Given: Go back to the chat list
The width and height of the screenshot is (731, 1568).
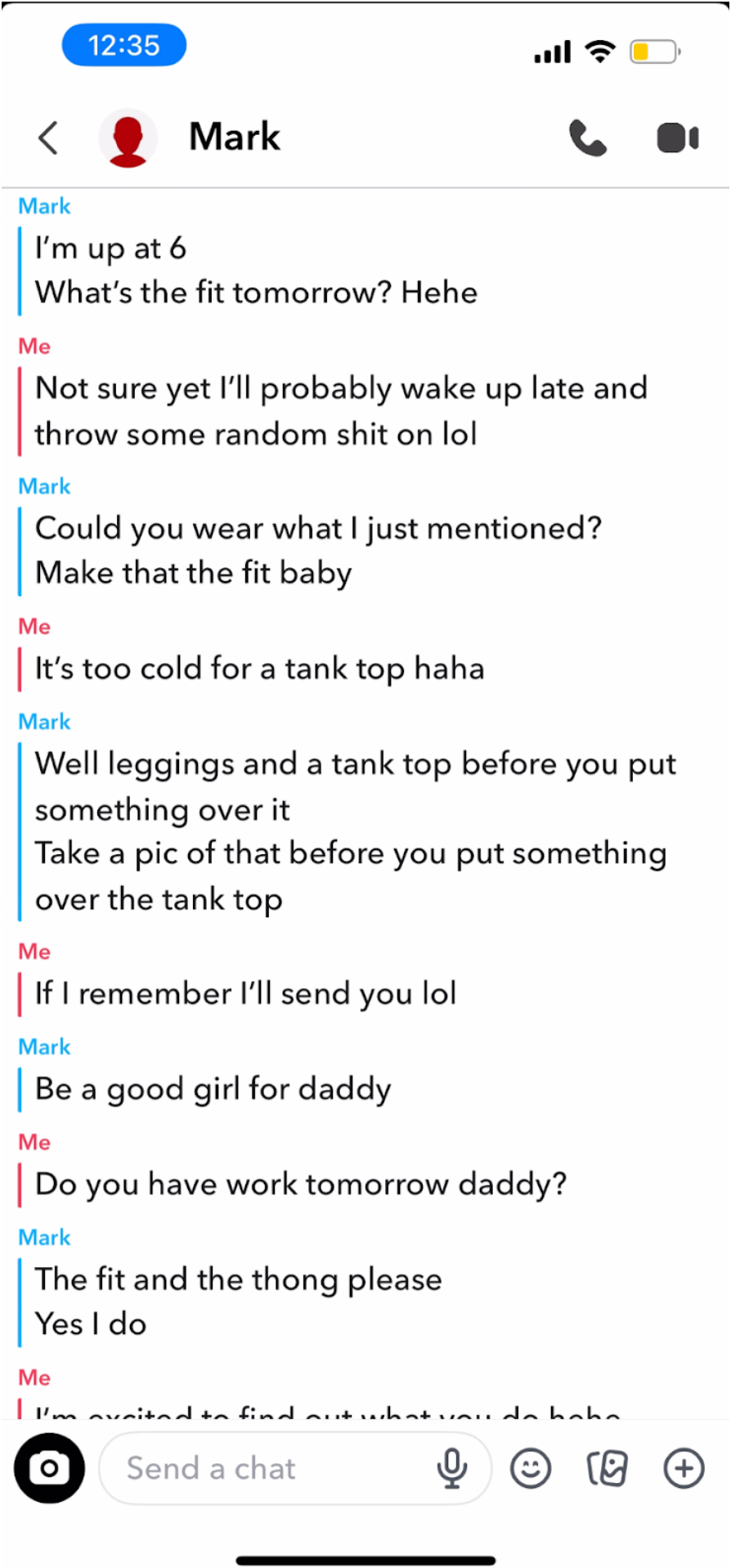Looking at the screenshot, I should pos(49,137).
